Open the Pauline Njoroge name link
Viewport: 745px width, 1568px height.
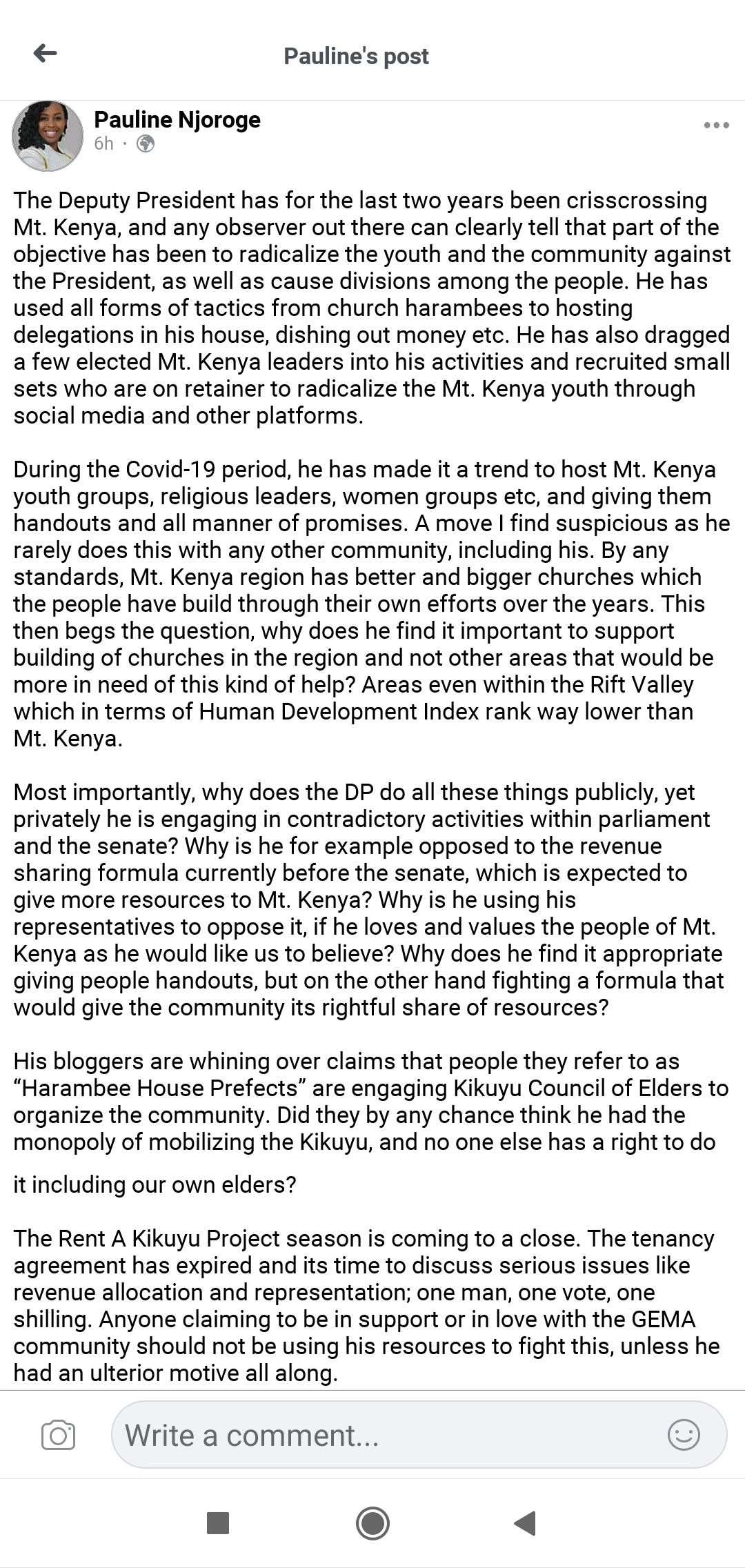coord(177,119)
